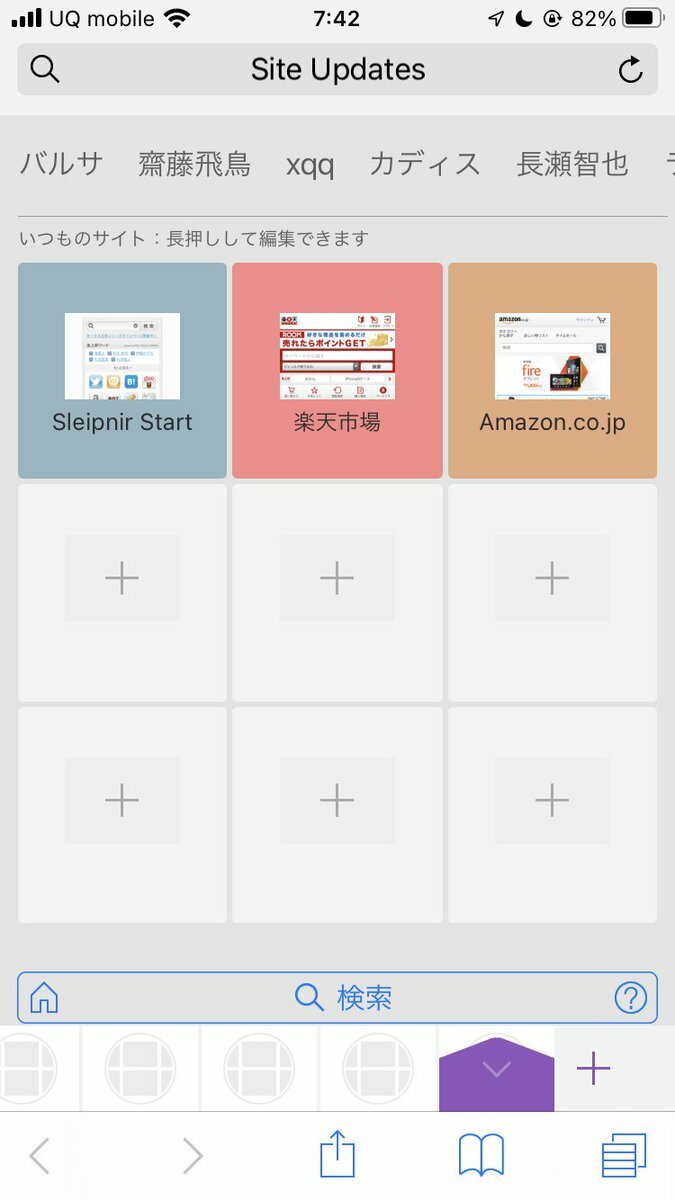Open the share sheet
The image size is (675, 1200).
click(337, 1155)
